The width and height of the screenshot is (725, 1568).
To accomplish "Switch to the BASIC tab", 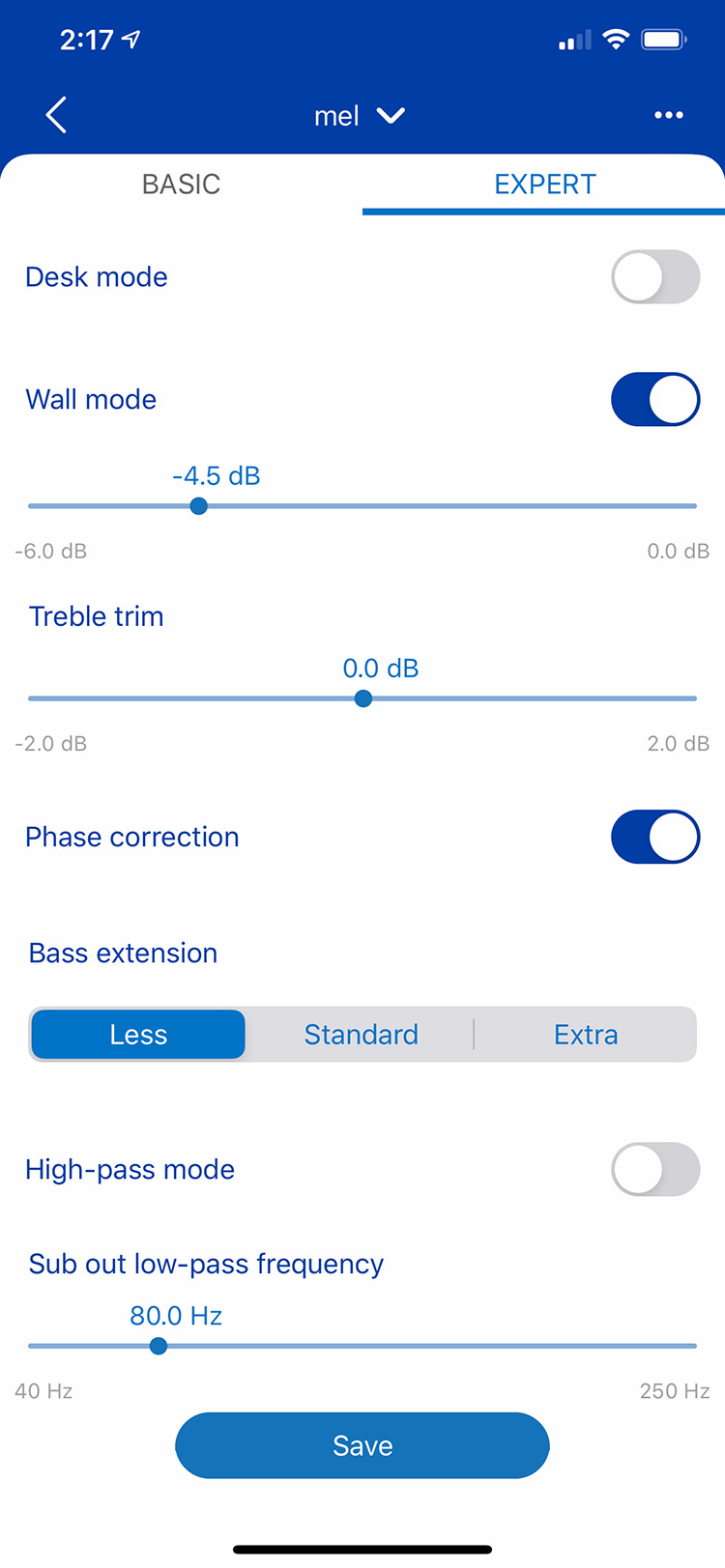I will tap(181, 185).
